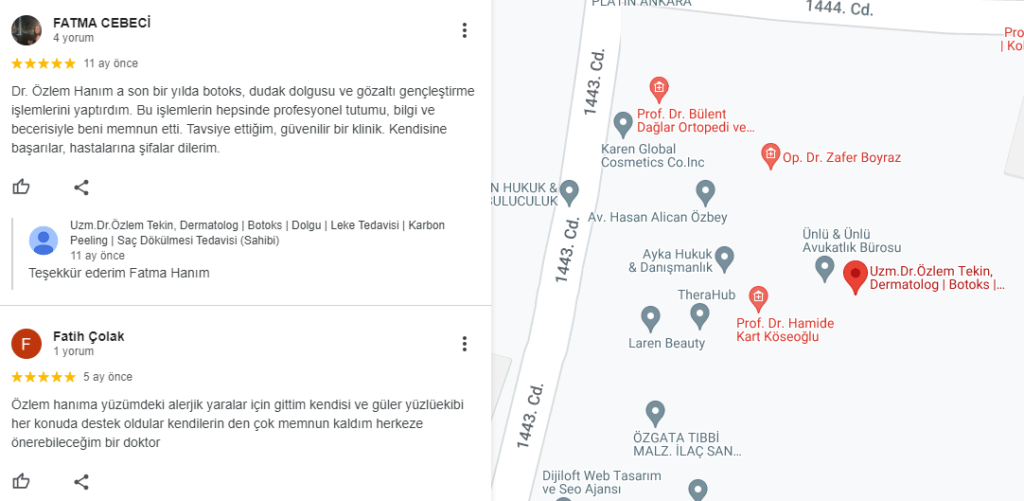Like Fatih Çolak's review
Image resolution: width=1024 pixels, height=501 pixels.
point(21,482)
